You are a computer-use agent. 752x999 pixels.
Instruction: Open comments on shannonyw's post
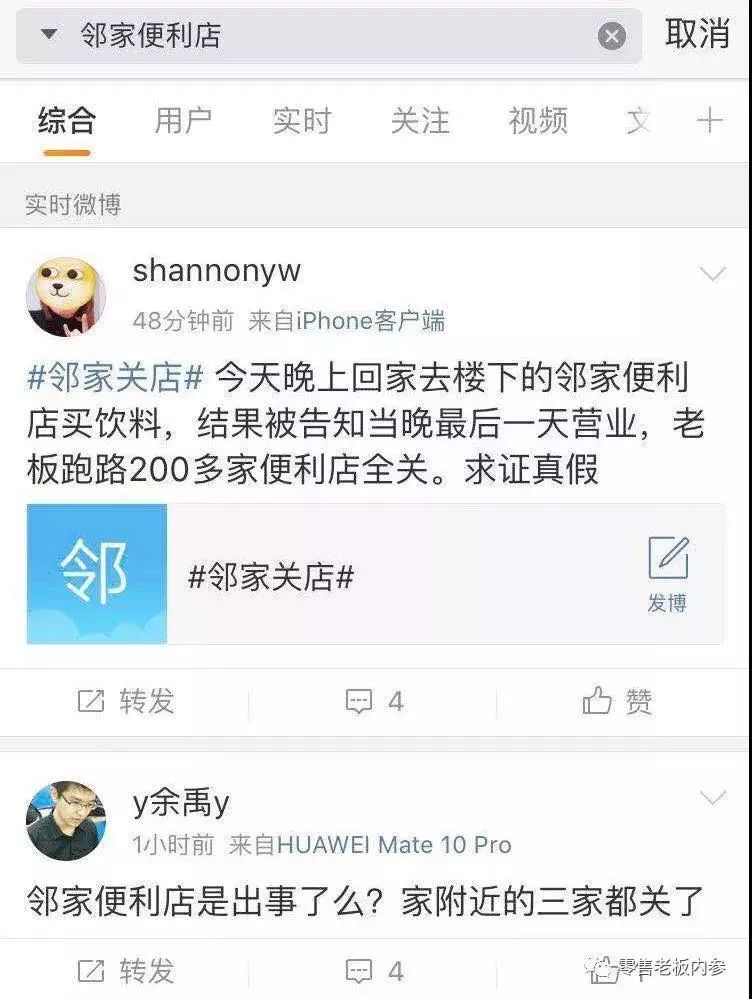pyautogui.click(x=374, y=702)
